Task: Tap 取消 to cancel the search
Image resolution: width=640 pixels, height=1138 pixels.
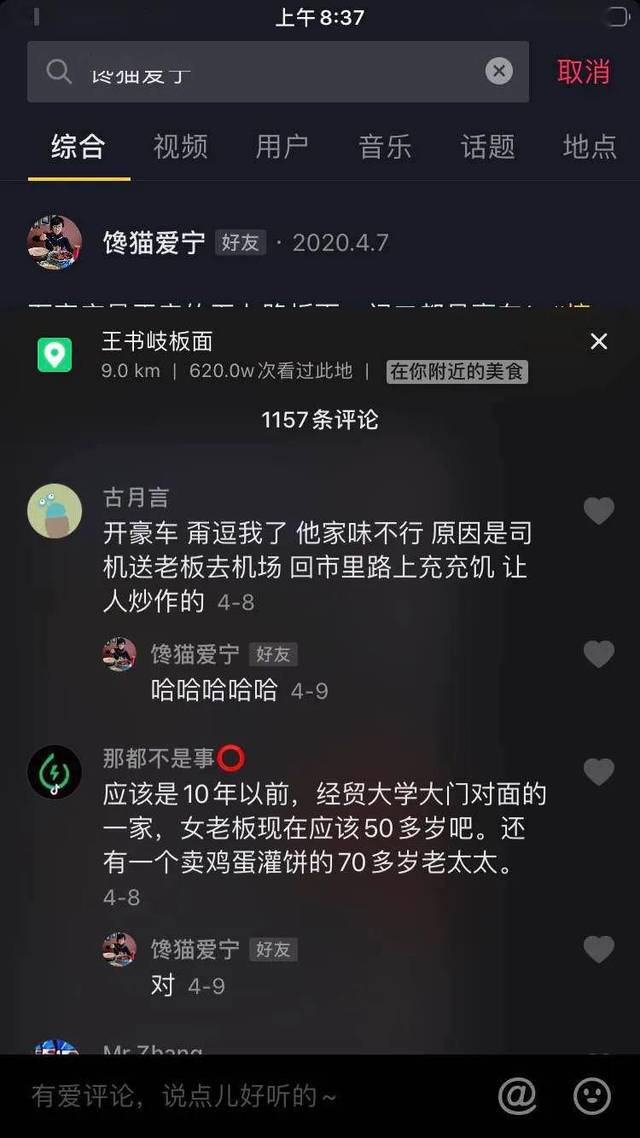Action: click(x=583, y=72)
